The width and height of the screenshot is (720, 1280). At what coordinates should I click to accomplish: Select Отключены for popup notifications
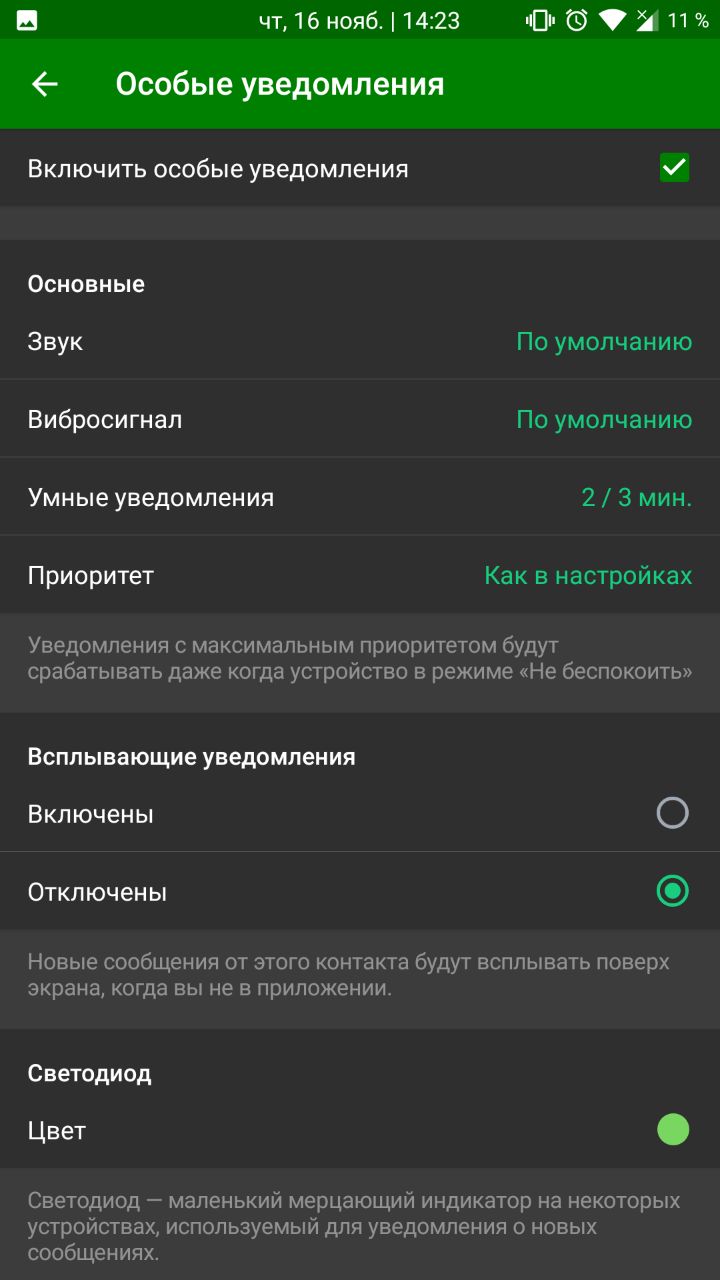[x=672, y=891]
